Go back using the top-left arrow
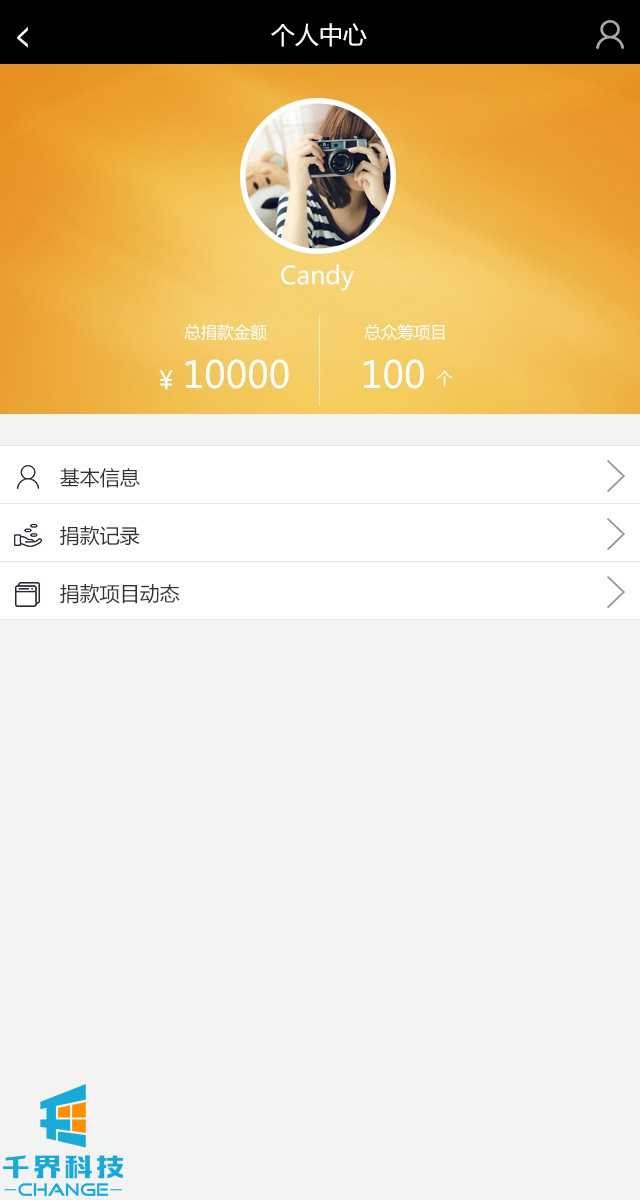 tap(23, 37)
